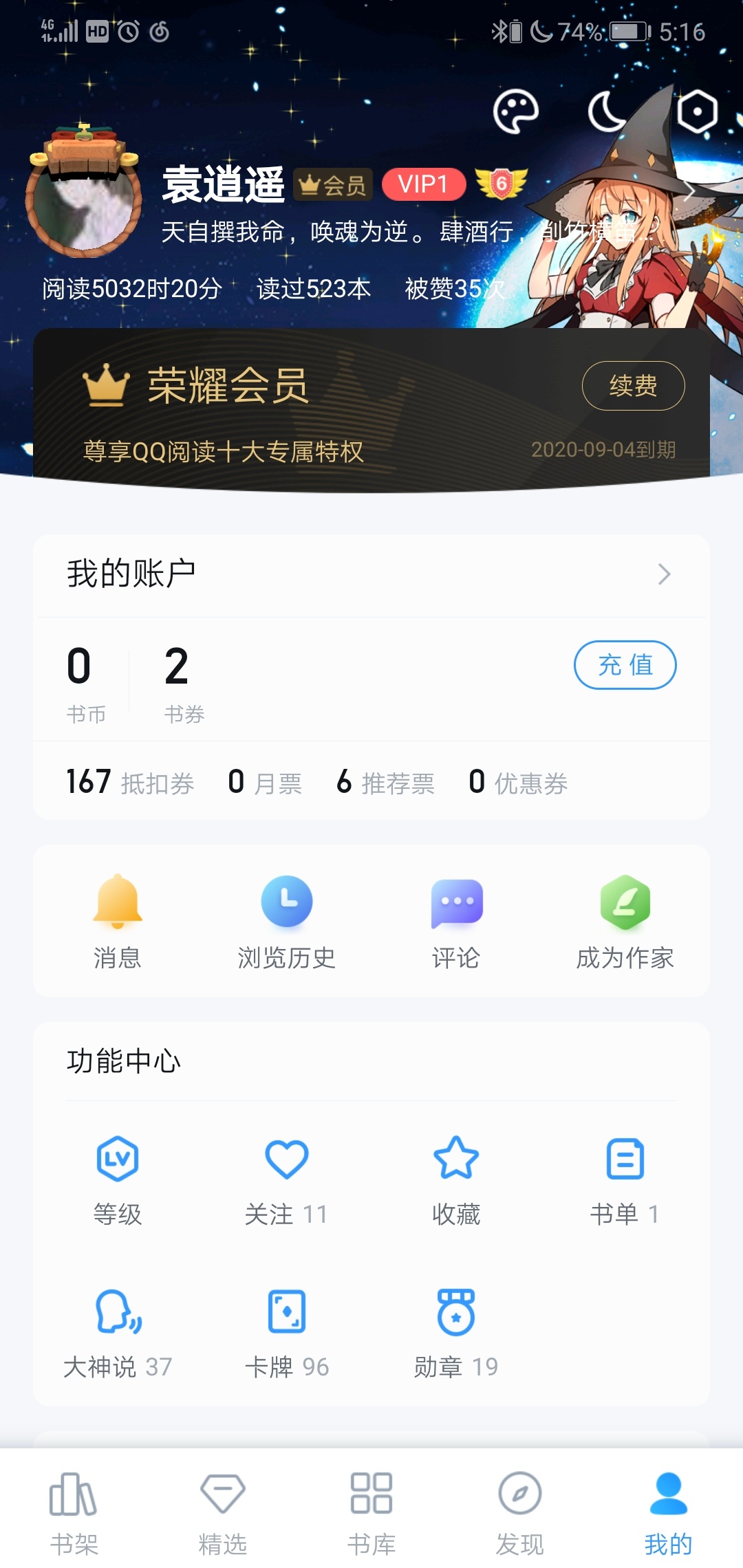743x1568 pixels.
Task: Open 消息 messages
Action: 118,922
